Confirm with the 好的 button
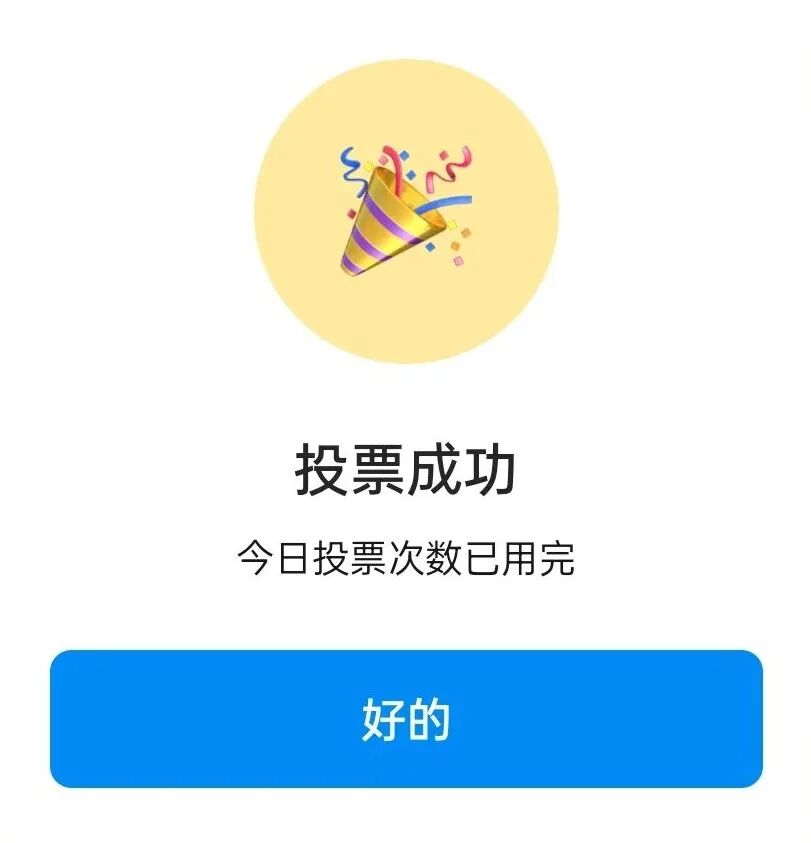 (406, 719)
